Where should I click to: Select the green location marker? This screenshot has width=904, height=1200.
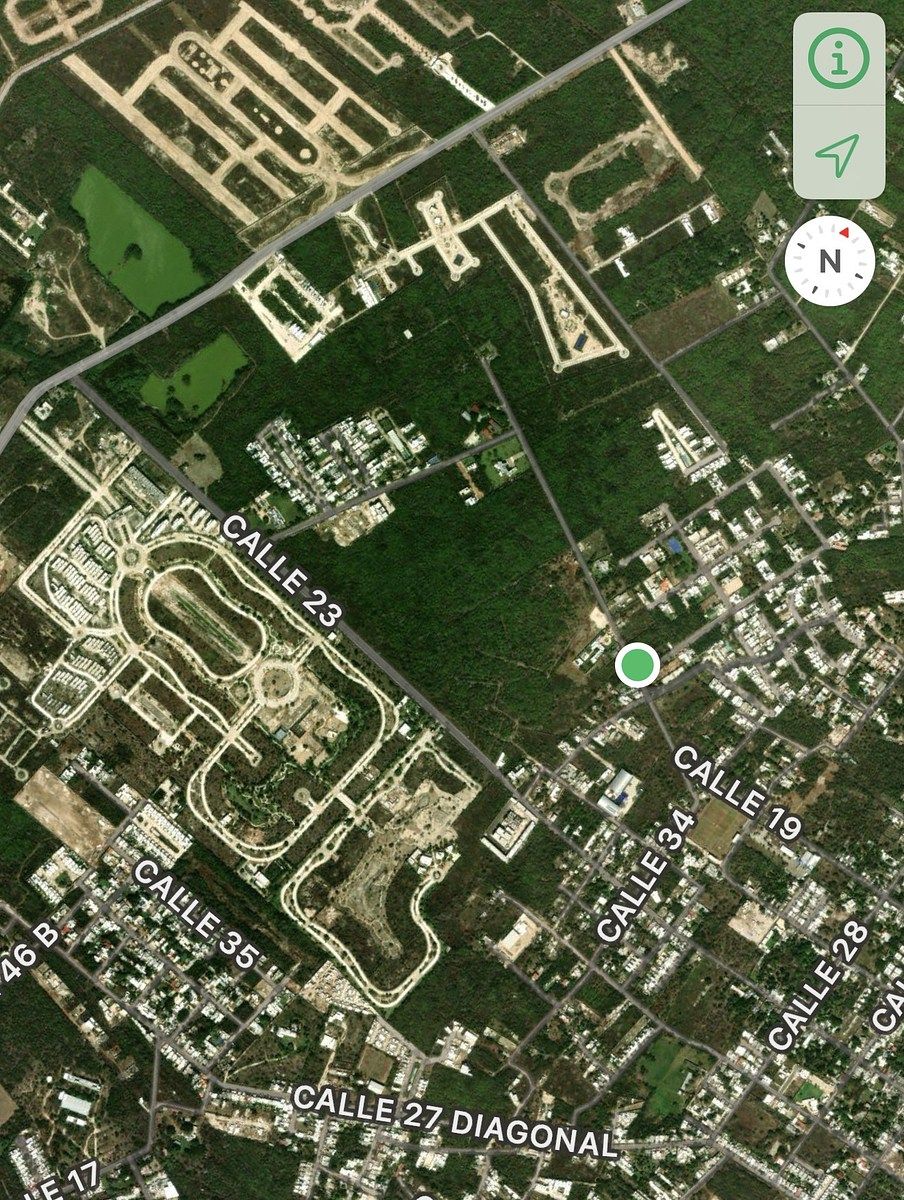[637, 665]
